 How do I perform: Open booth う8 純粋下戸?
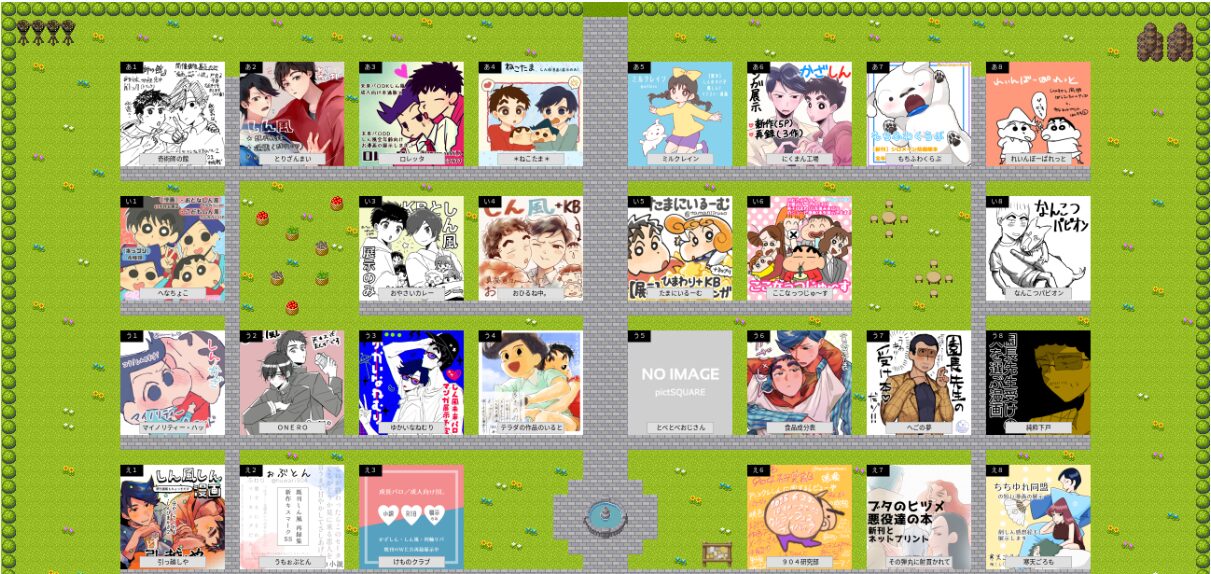[x=1038, y=382]
